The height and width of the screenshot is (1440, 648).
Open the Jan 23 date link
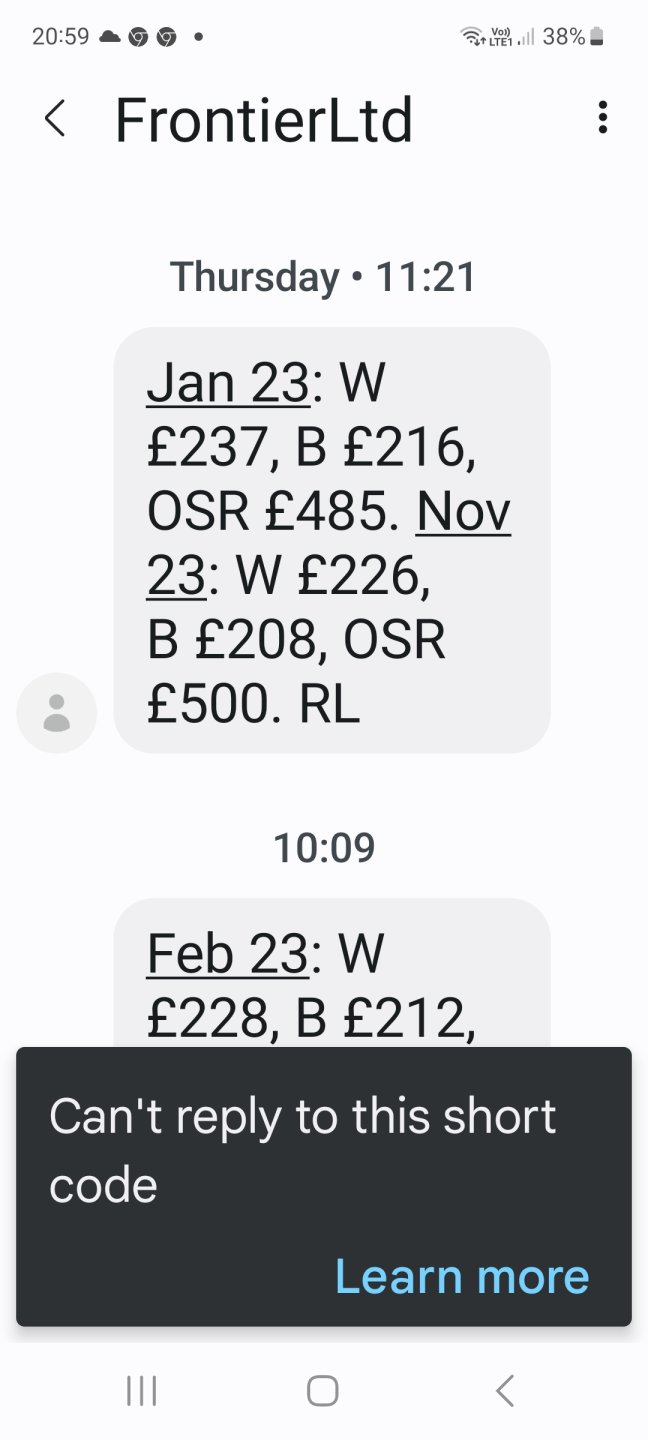coord(228,384)
